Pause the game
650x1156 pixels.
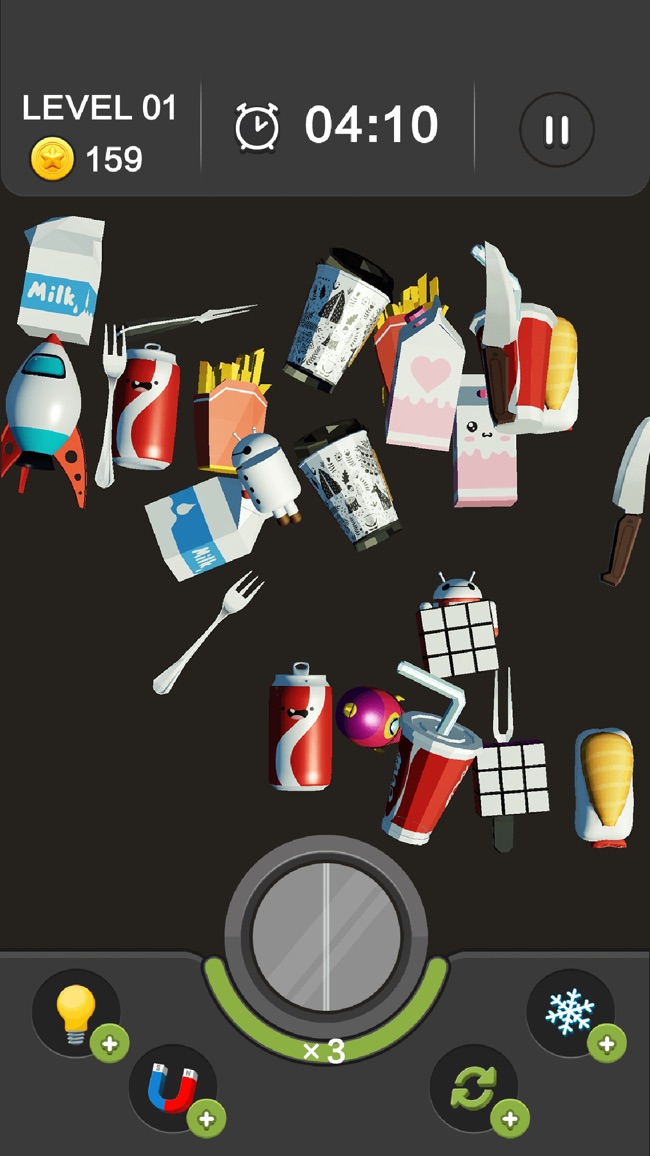click(x=557, y=129)
